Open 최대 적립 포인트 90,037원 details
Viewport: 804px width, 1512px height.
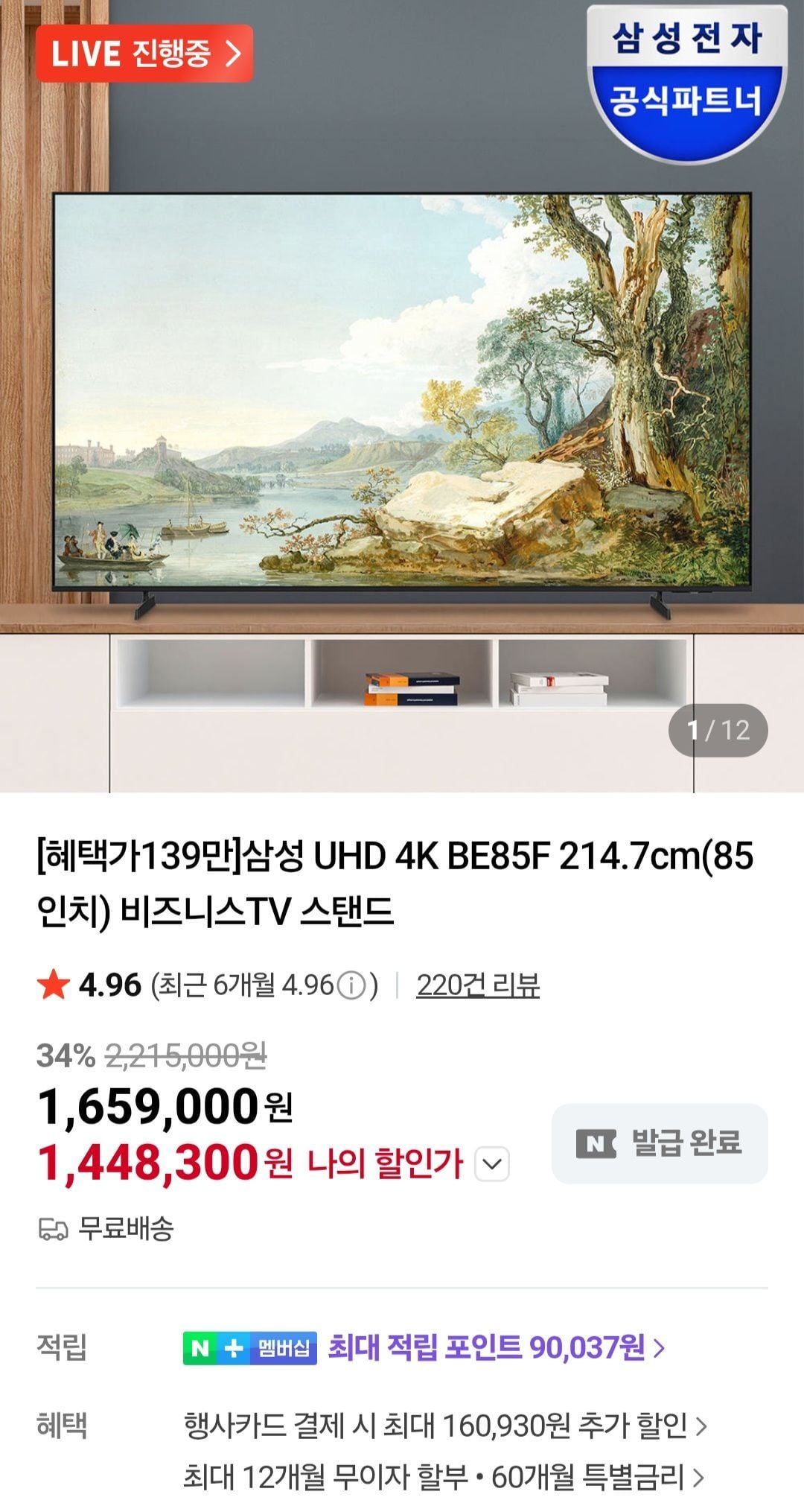[x=496, y=1347]
